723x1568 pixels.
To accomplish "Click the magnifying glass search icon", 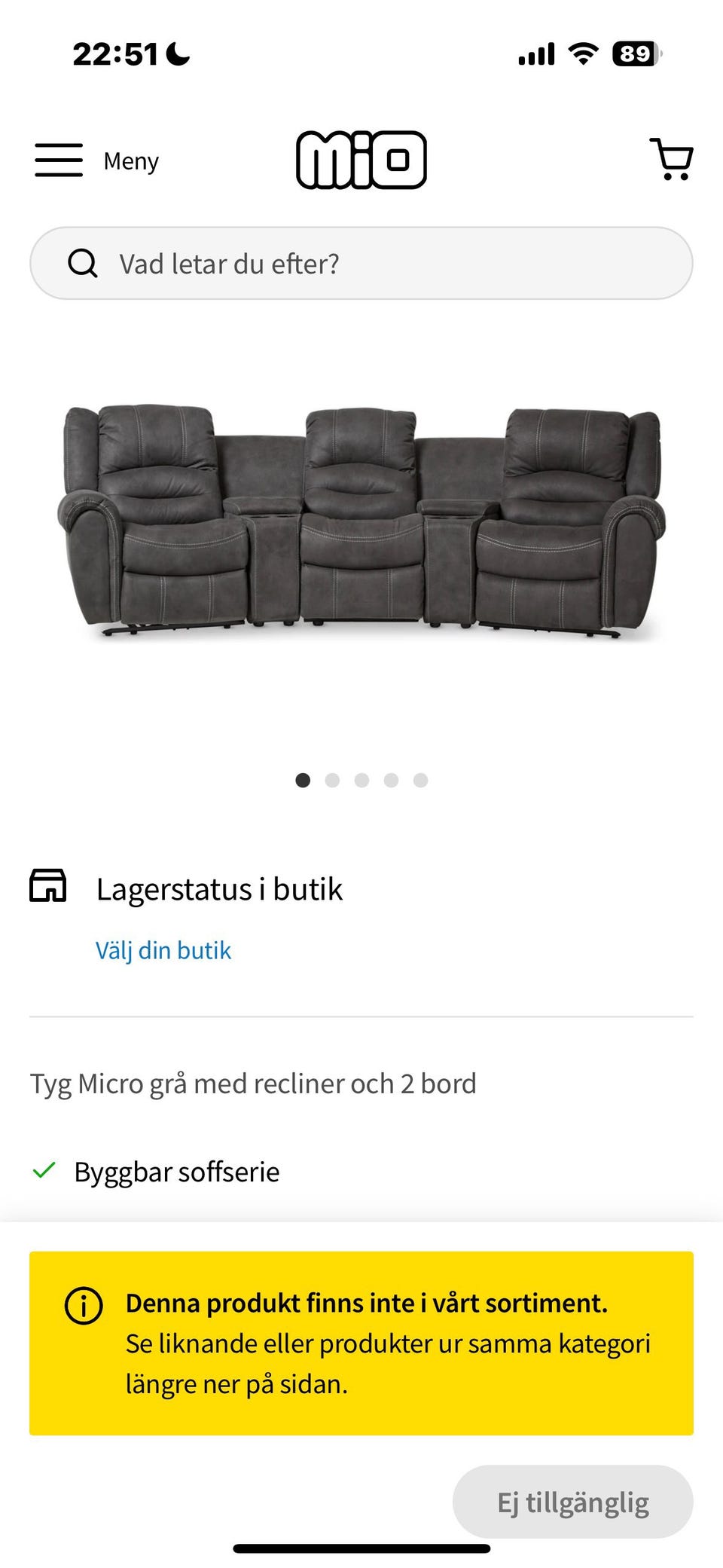I will point(83,264).
